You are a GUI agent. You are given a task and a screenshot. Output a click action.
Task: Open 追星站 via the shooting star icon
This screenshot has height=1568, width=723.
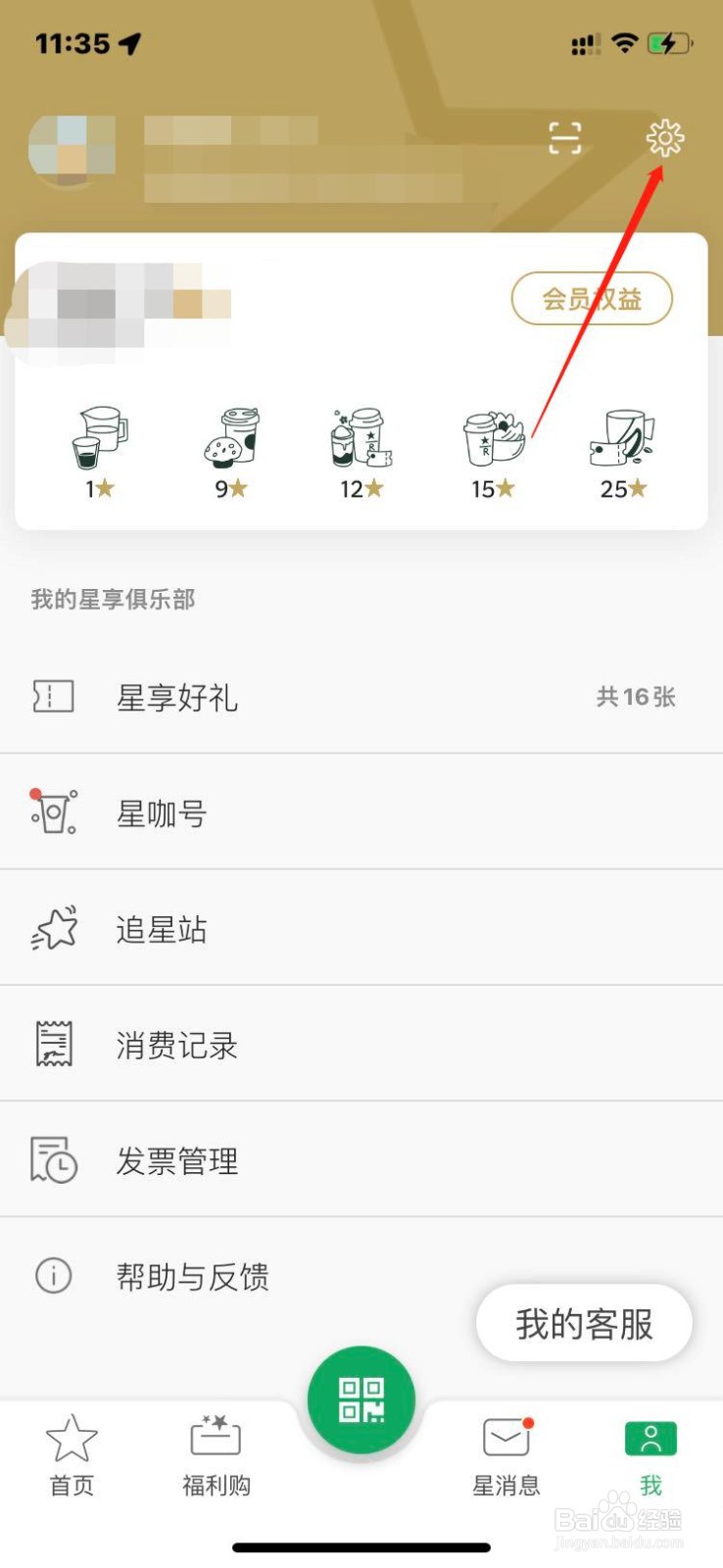click(x=54, y=928)
